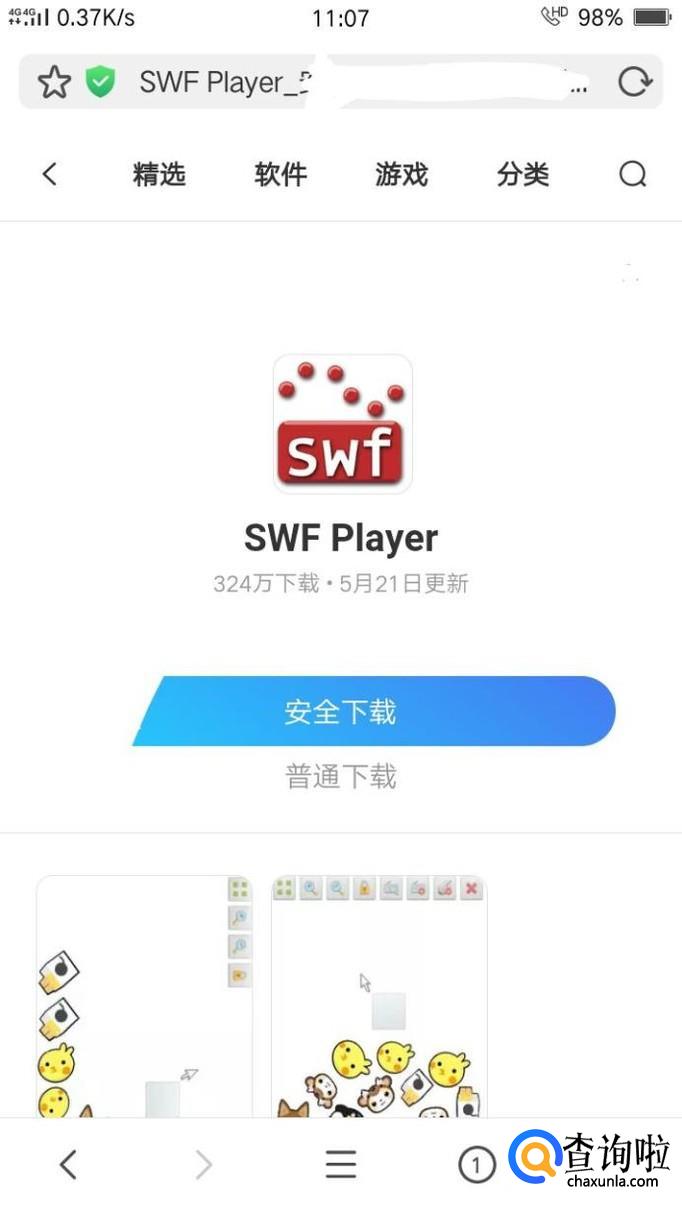Open the browser menu button
The height and width of the screenshot is (1212, 682).
pyautogui.click(x=341, y=1164)
